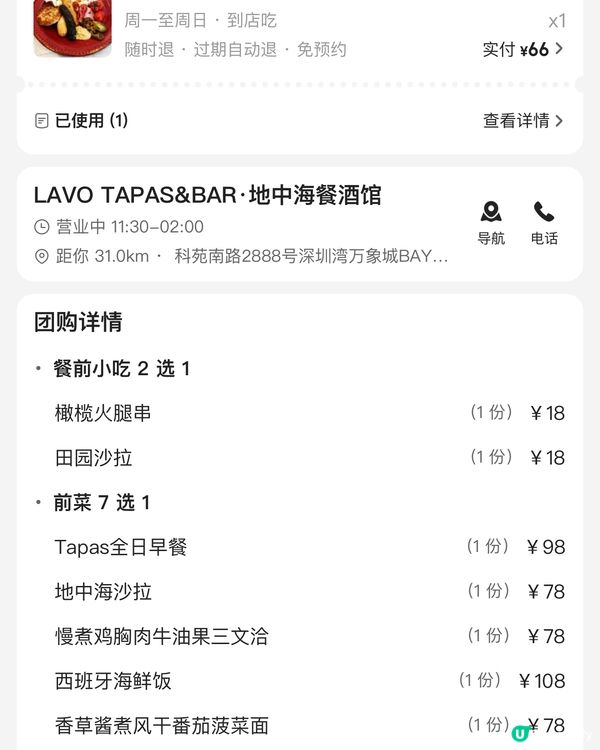Open the deal's food photo thumbnail
This screenshot has height=750, width=600.
72,25
